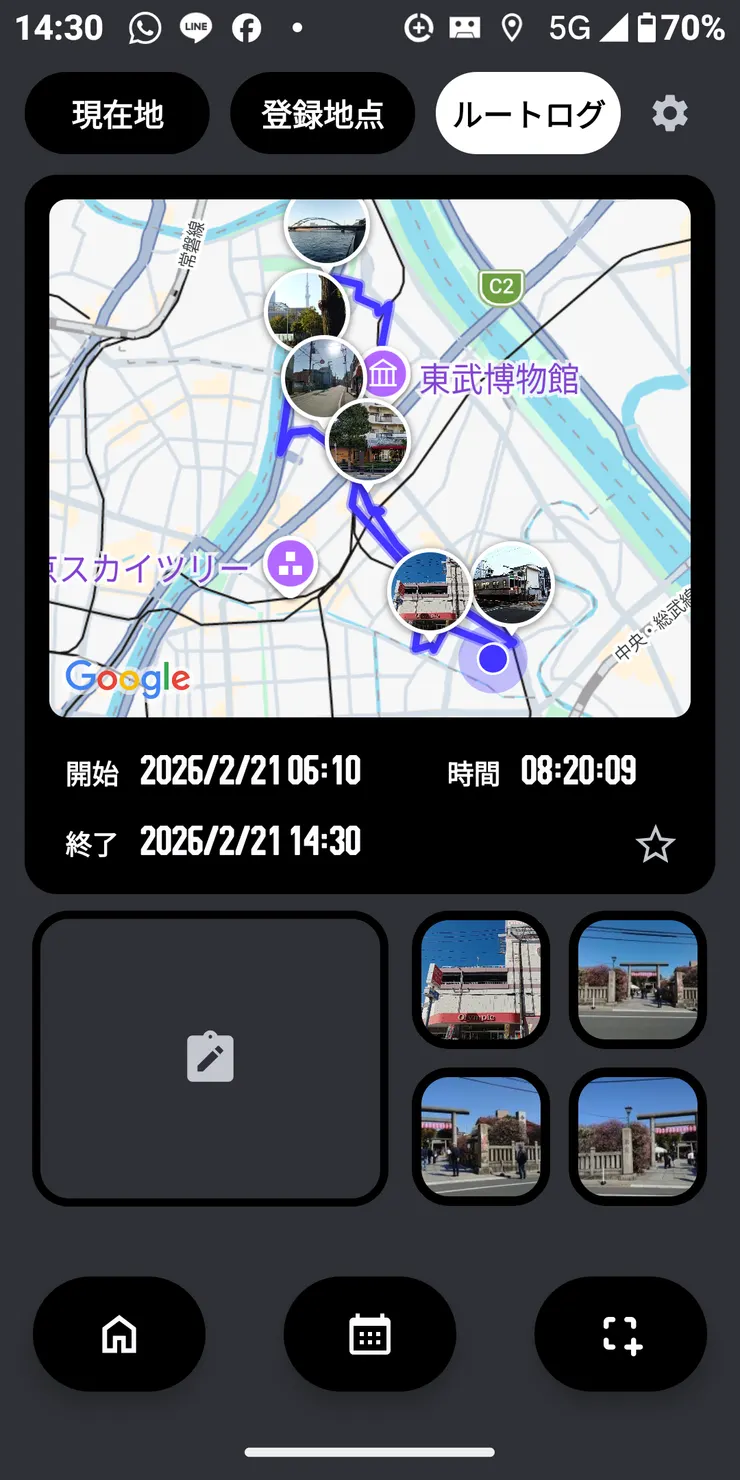This screenshot has width=740, height=1480.
Task: Tap the blue current-location dot on the map
Action: pos(492,658)
